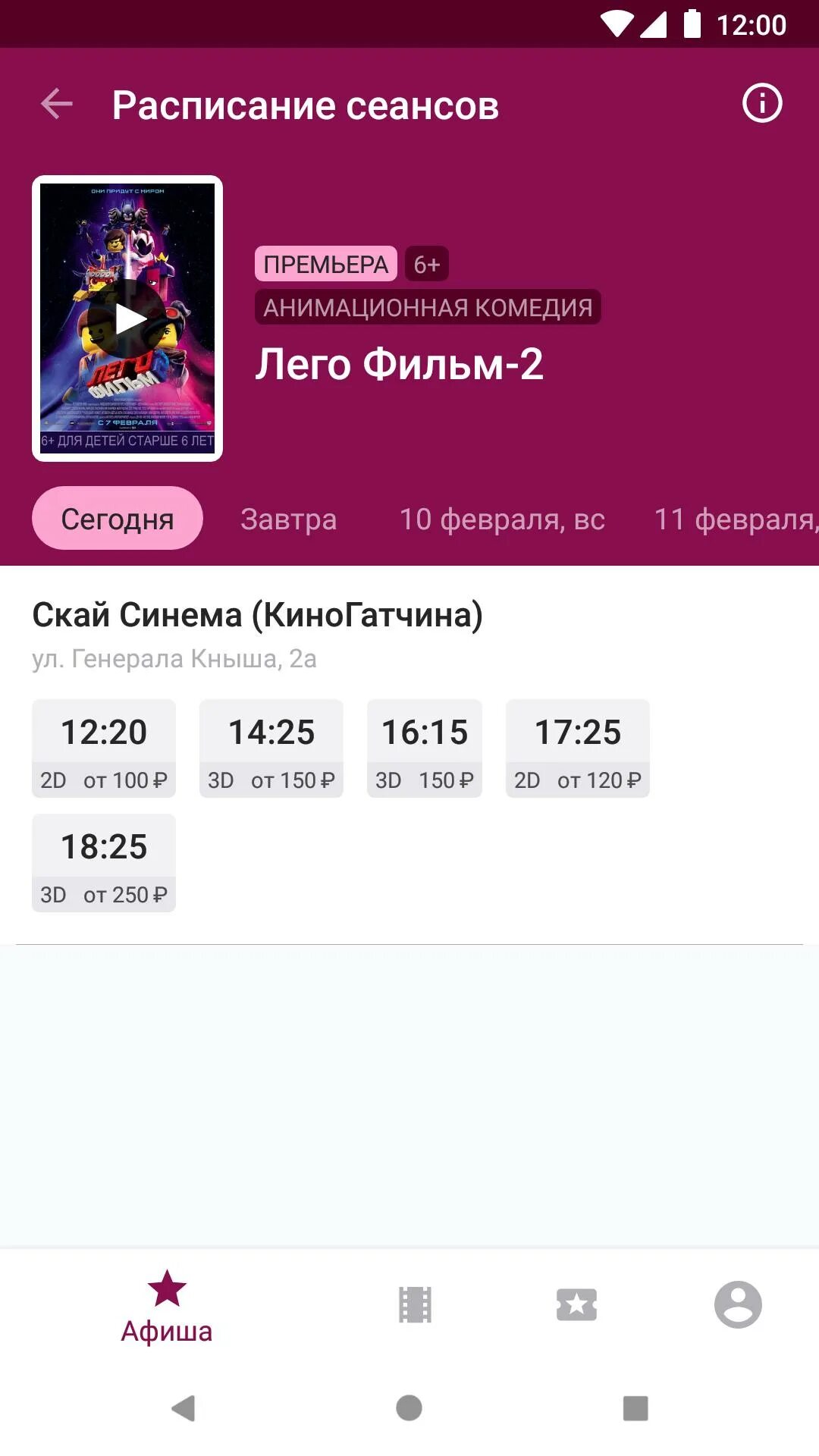The image size is (819, 1456).
Task: Book the 17:25 2D session
Action: [578, 748]
